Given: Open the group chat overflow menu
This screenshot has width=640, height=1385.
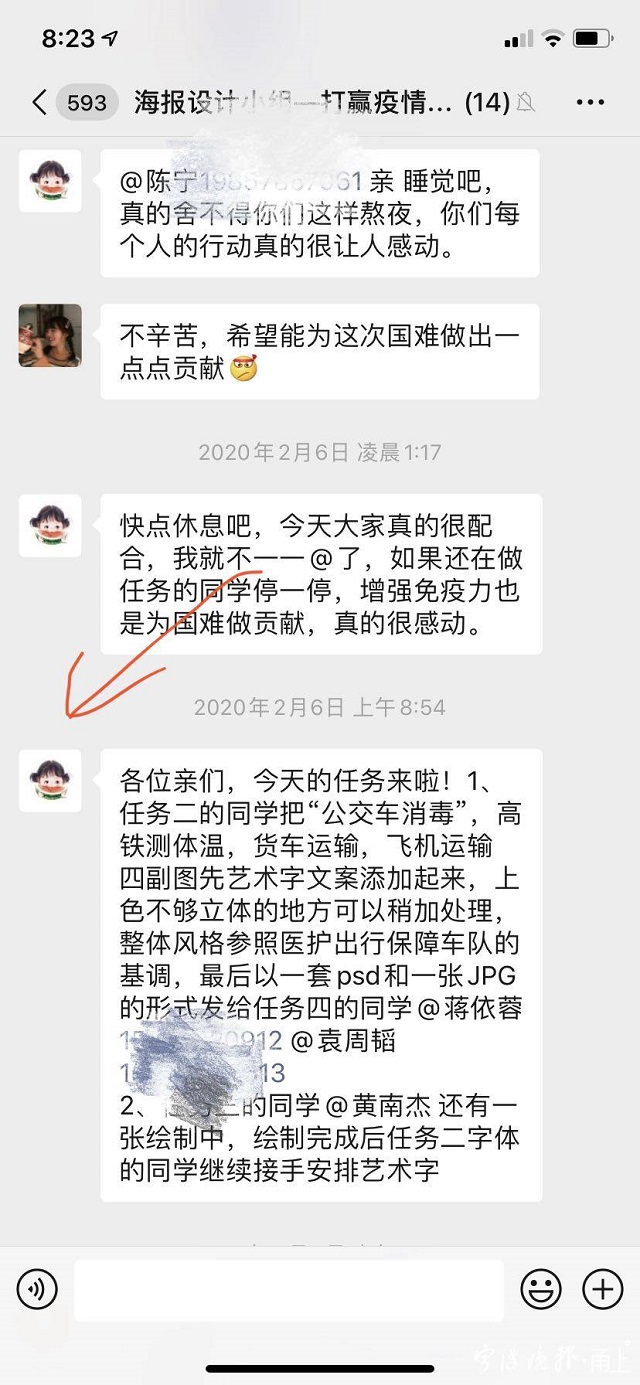Looking at the screenshot, I should pos(590,102).
